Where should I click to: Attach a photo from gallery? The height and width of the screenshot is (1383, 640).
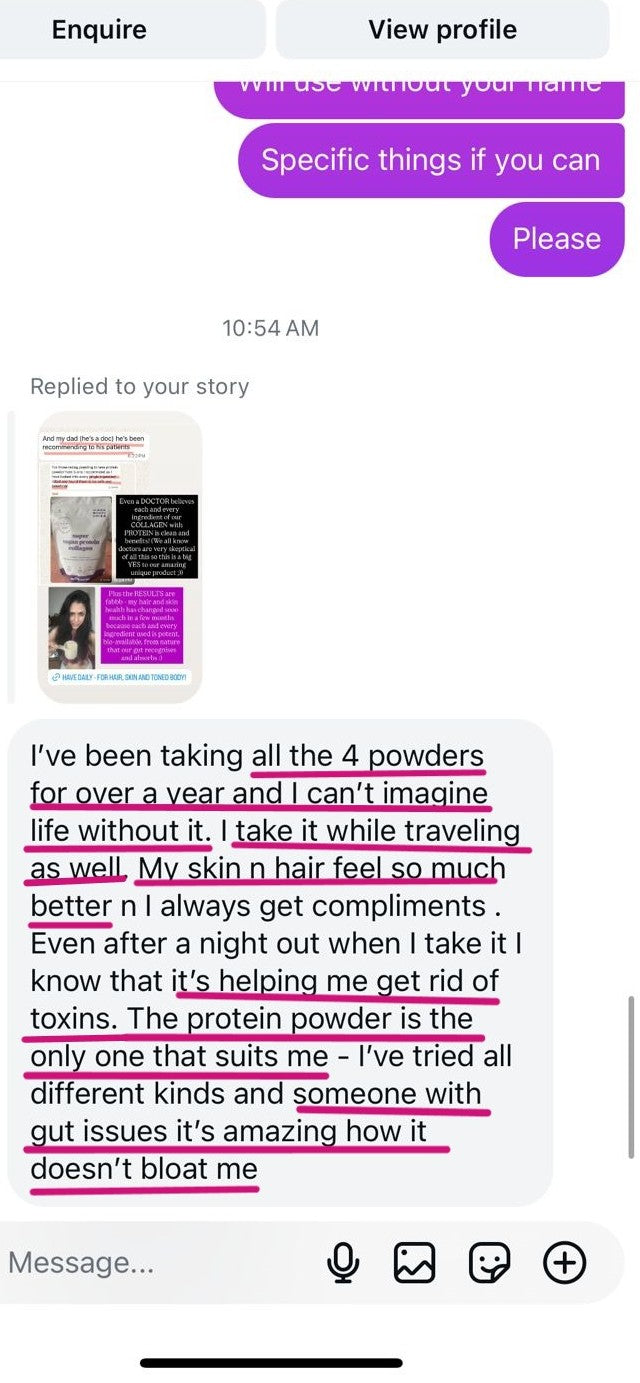(x=415, y=1263)
